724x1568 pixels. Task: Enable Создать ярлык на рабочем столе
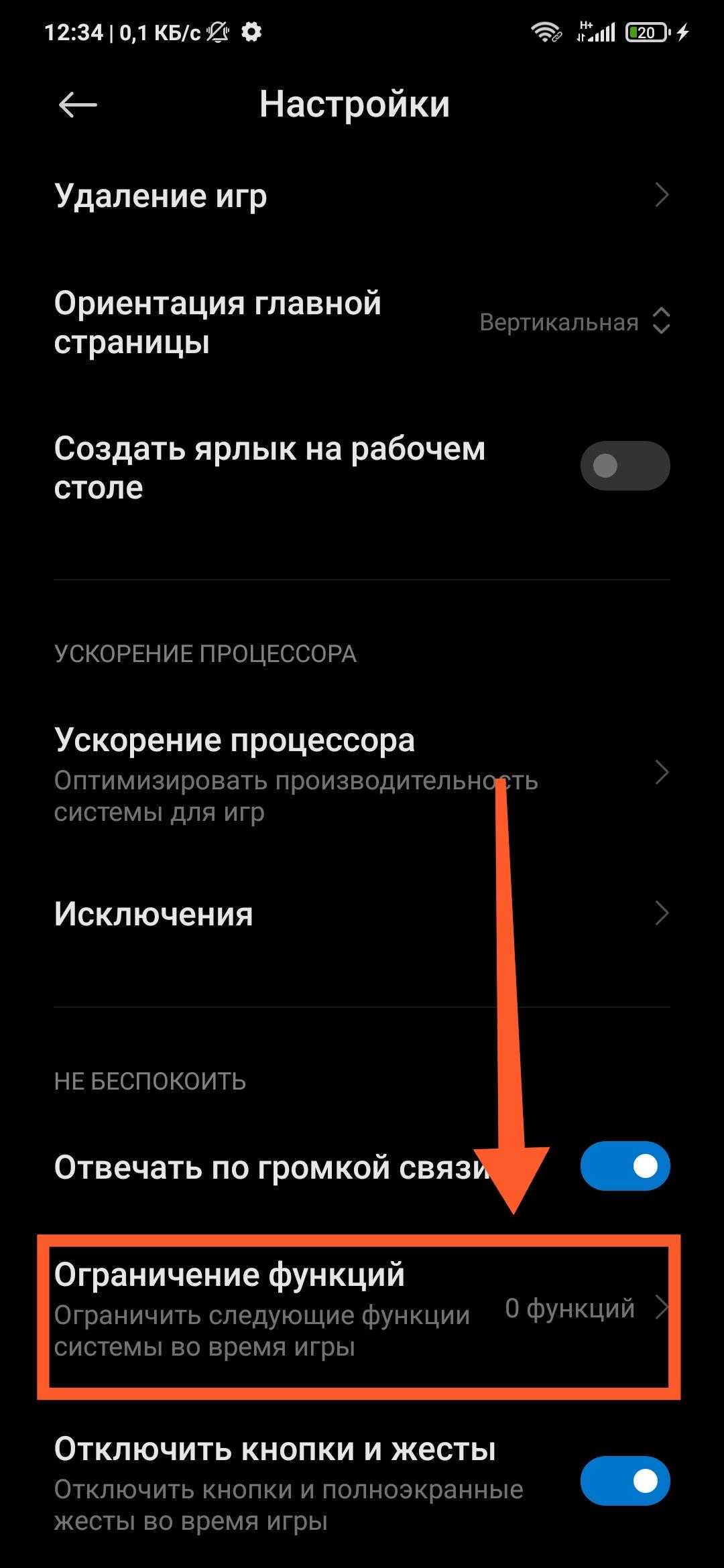click(x=624, y=466)
